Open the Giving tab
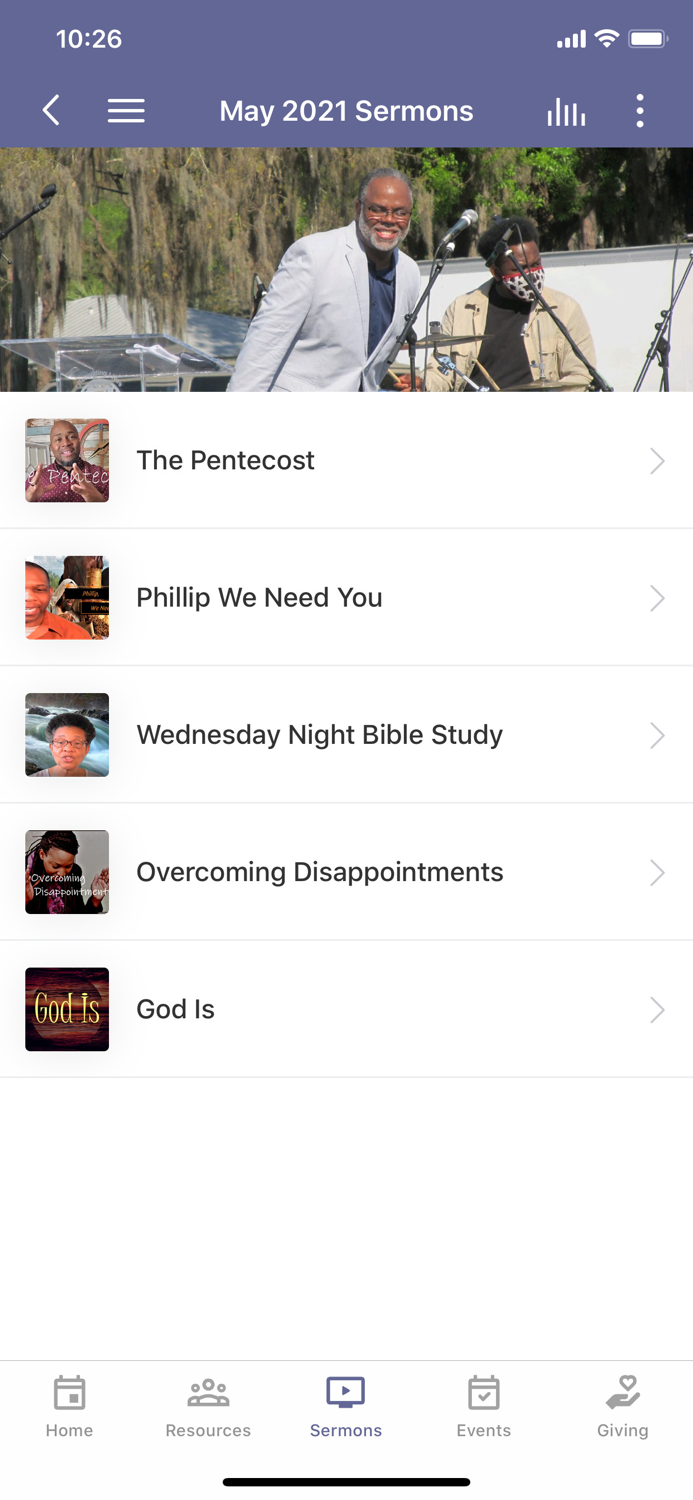Screen dimensions: 693x1500 click(622, 1407)
